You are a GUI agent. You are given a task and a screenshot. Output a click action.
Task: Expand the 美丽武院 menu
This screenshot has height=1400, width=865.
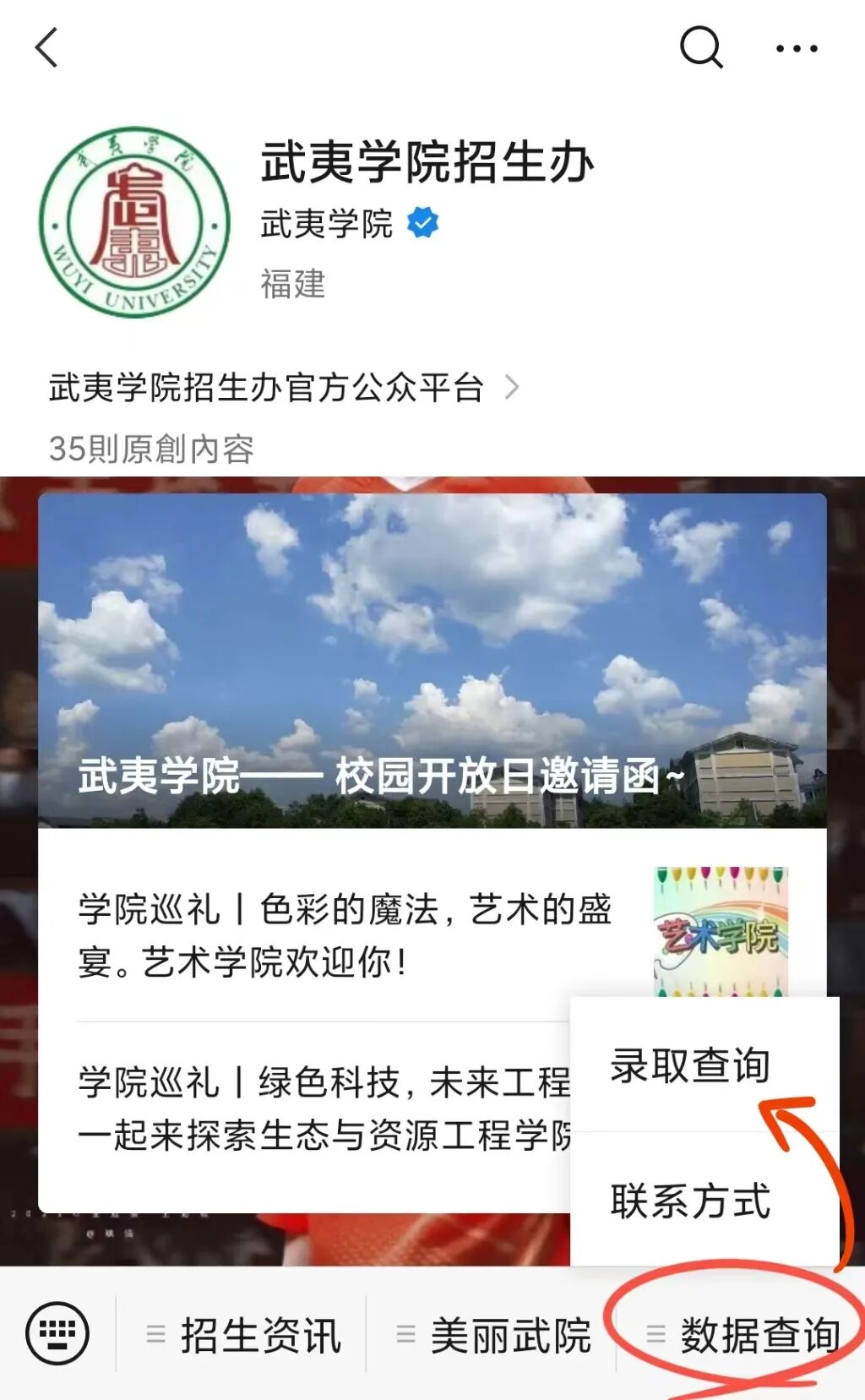click(x=492, y=1335)
